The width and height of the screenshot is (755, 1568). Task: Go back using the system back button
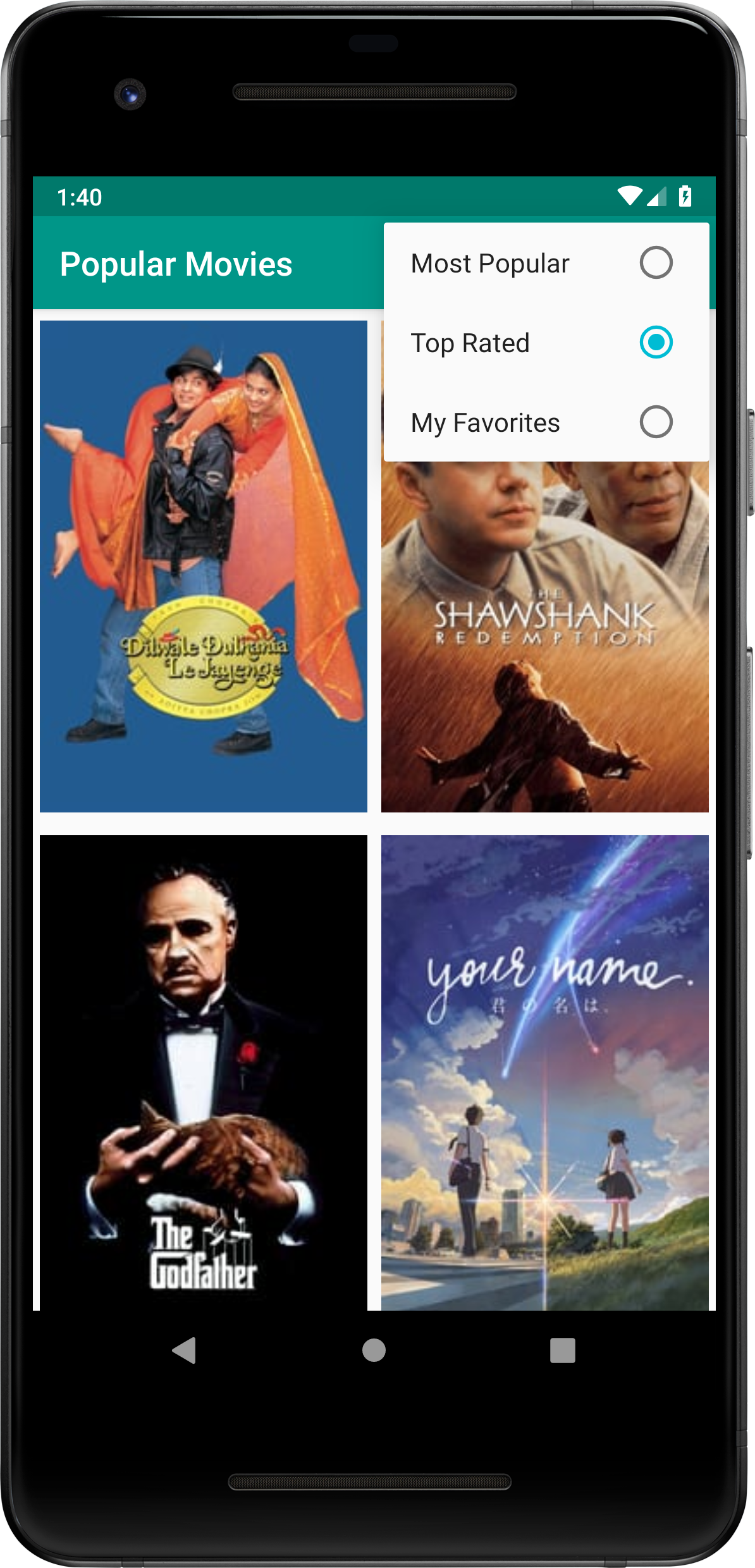point(184,1350)
